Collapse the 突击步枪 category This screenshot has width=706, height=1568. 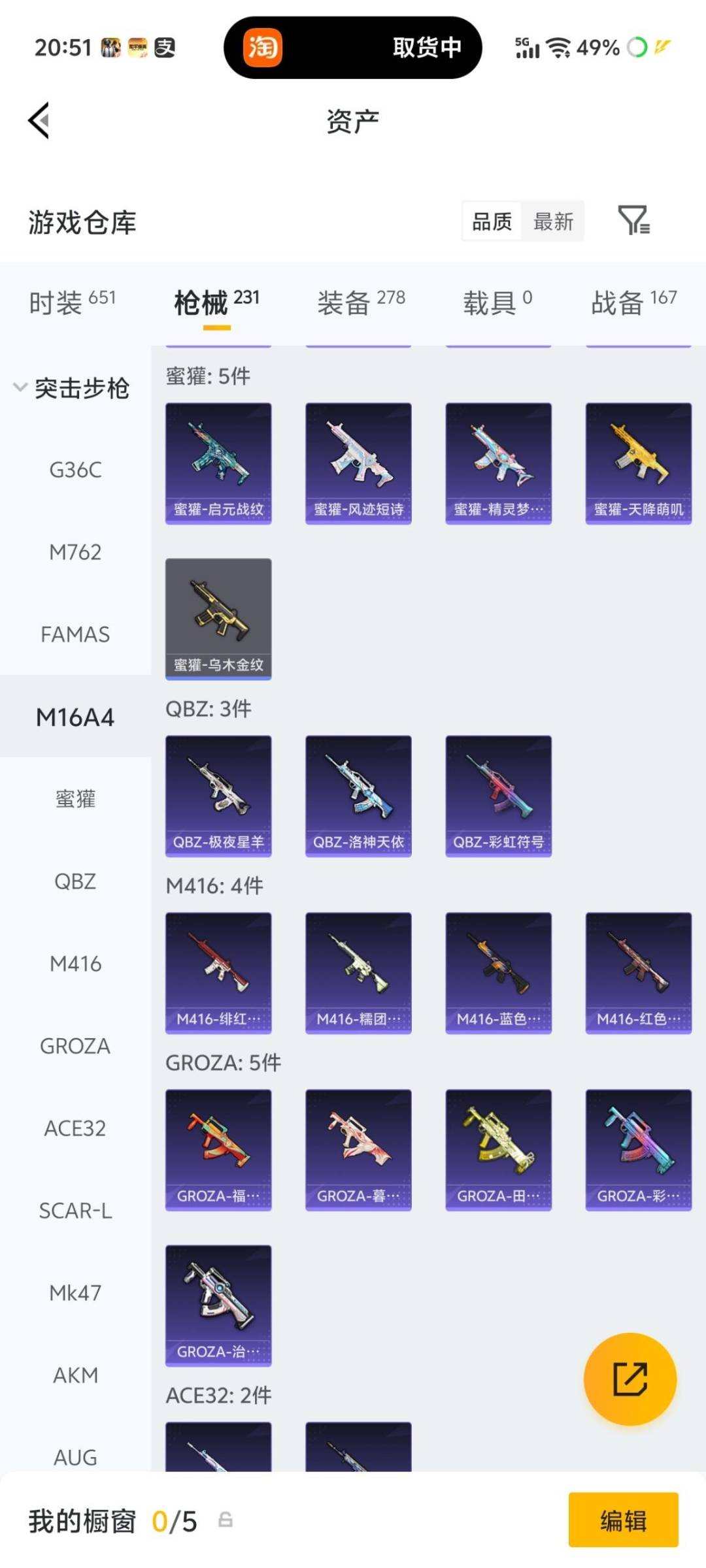[x=72, y=388]
